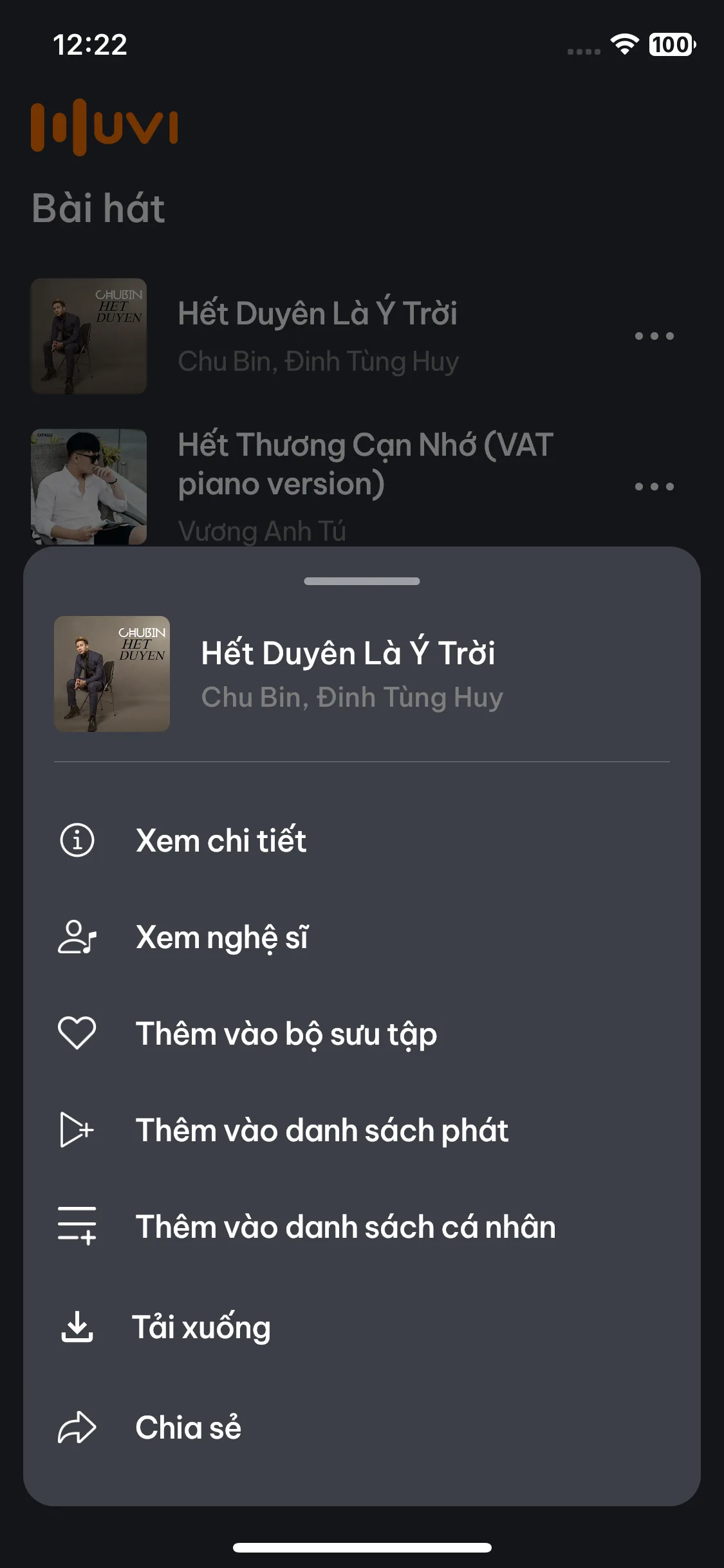This screenshot has height=1568, width=724.
Task: Select Thêm vào danh sách phát
Action: tap(322, 1130)
